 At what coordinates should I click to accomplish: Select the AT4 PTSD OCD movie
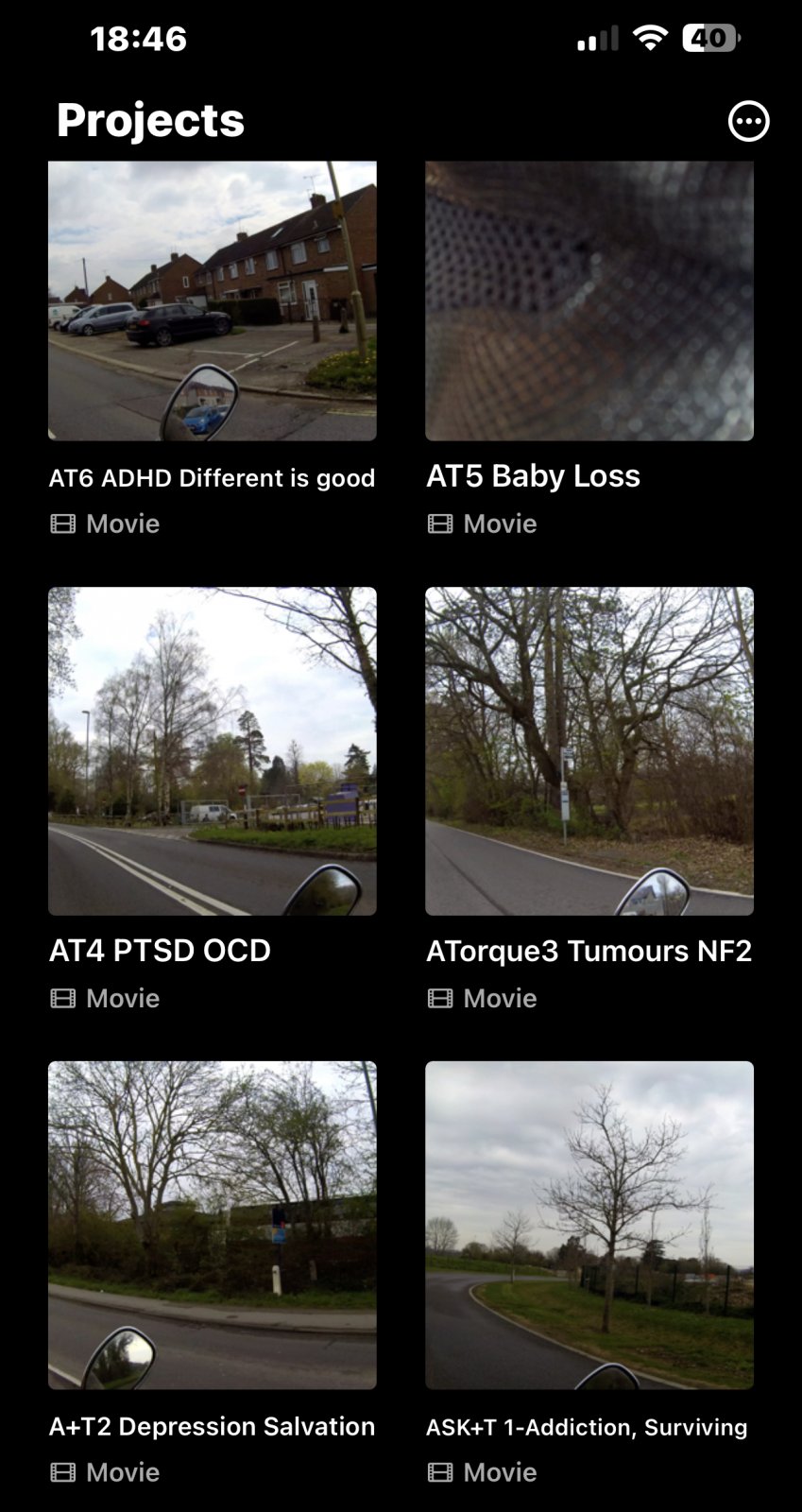[213, 751]
